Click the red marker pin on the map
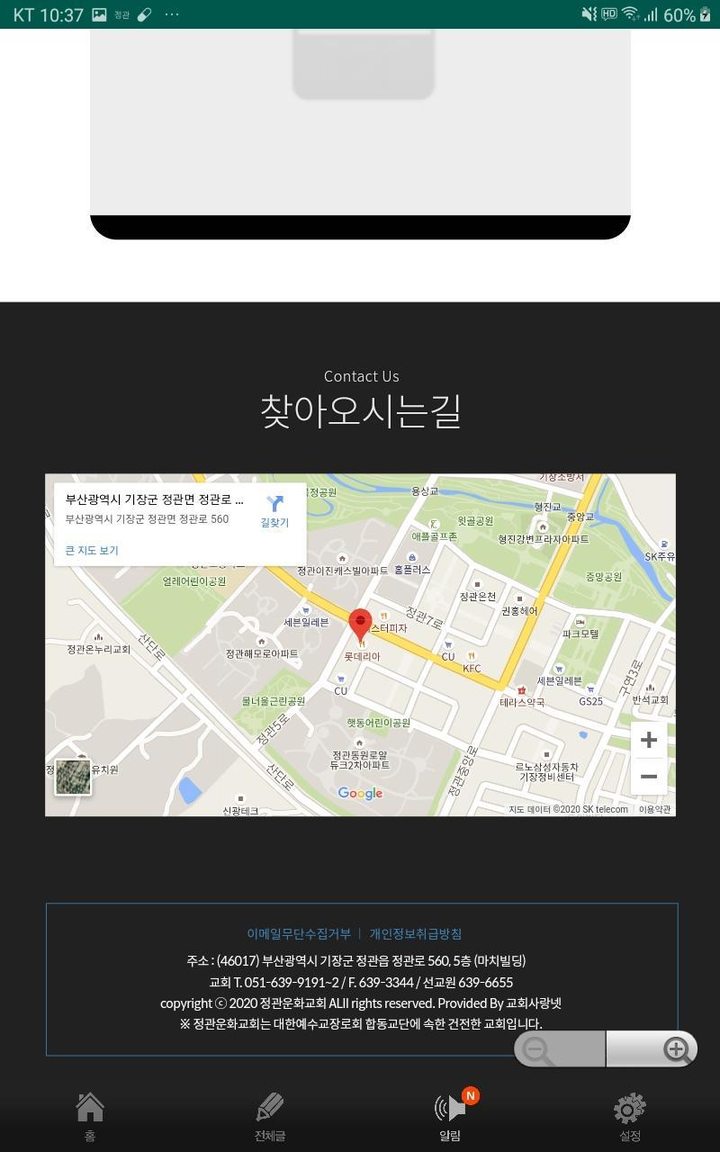 click(x=362, y=620)
